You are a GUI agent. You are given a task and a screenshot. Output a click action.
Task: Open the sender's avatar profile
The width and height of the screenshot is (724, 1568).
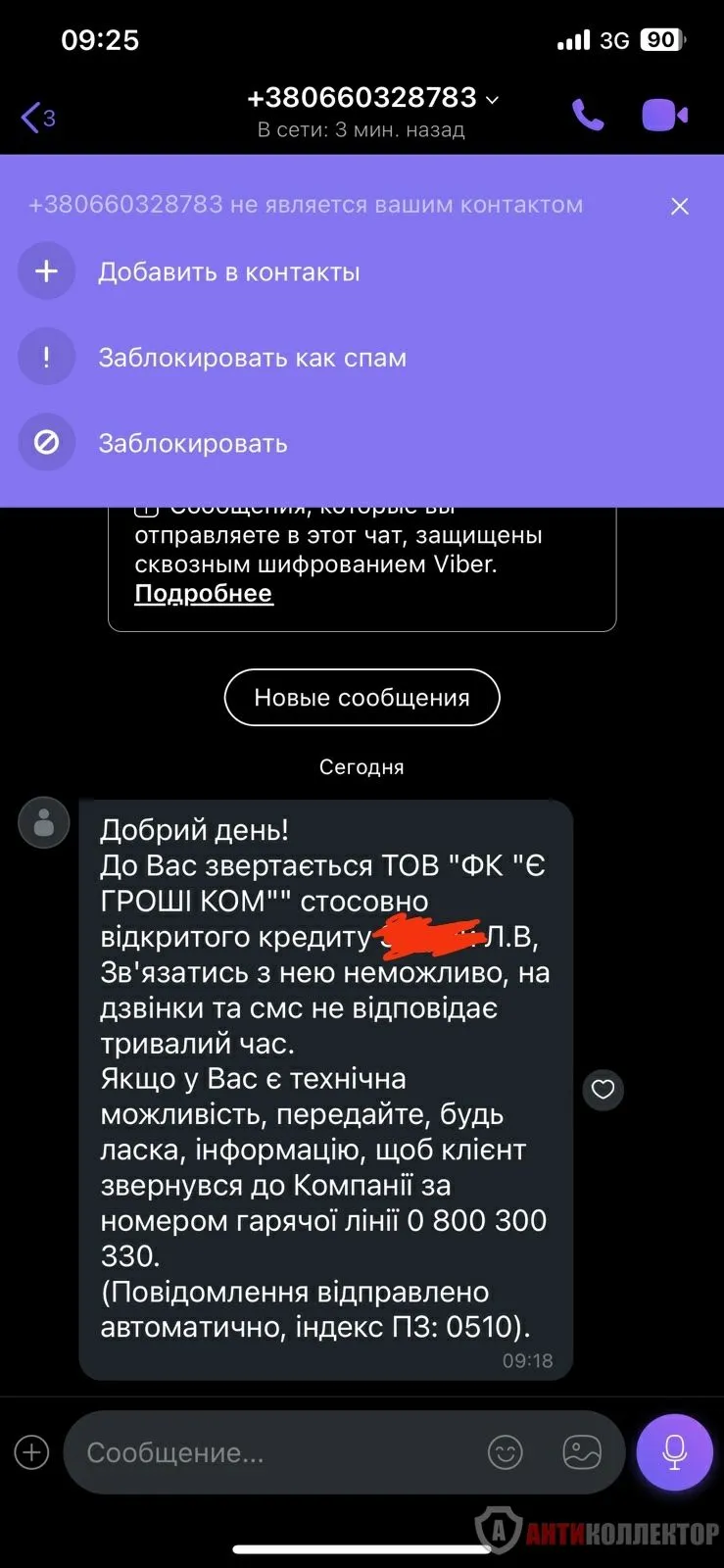[x=44, y=822]
